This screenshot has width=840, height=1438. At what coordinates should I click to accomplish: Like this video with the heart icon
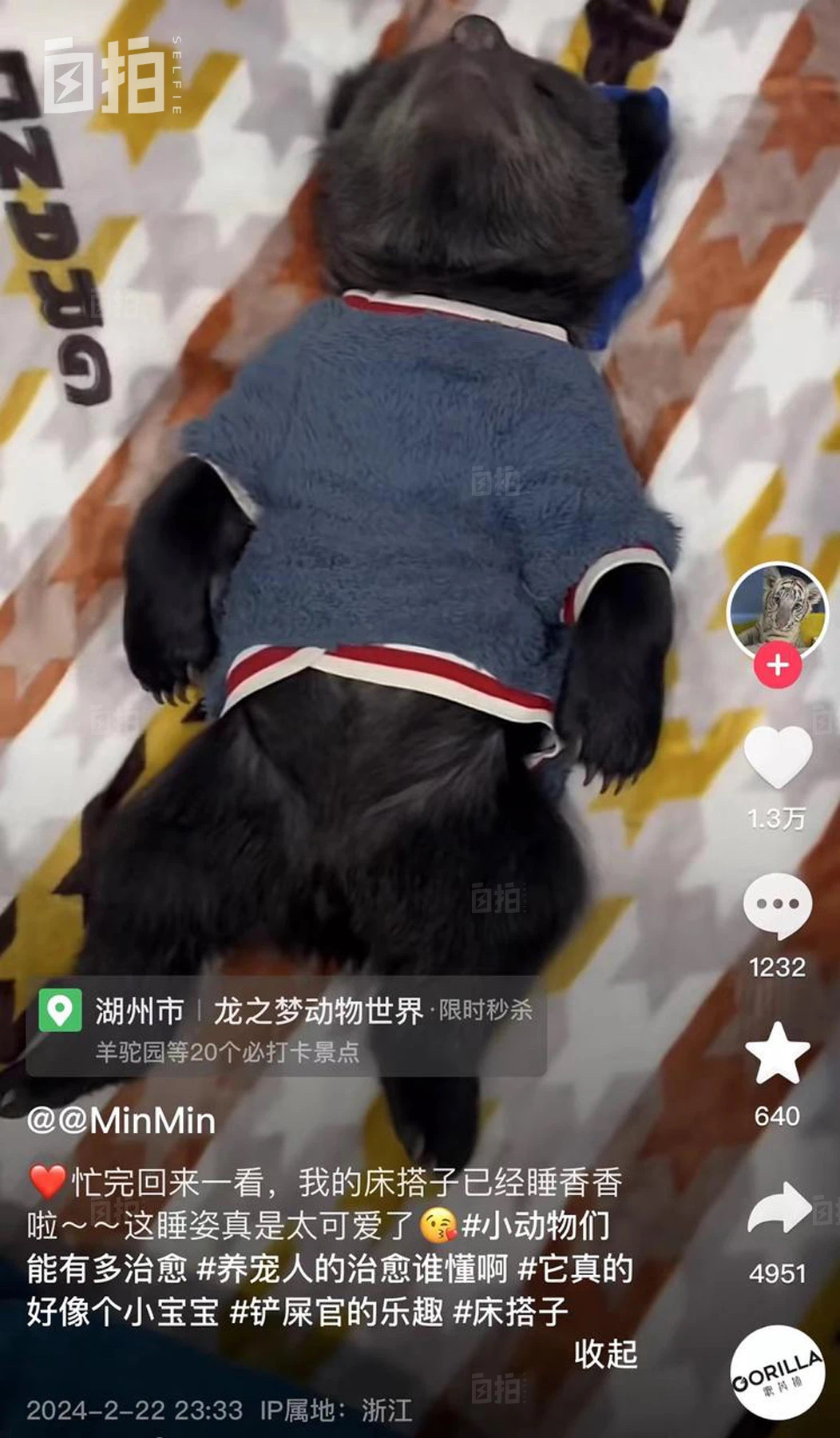click(x=777, y=757)
